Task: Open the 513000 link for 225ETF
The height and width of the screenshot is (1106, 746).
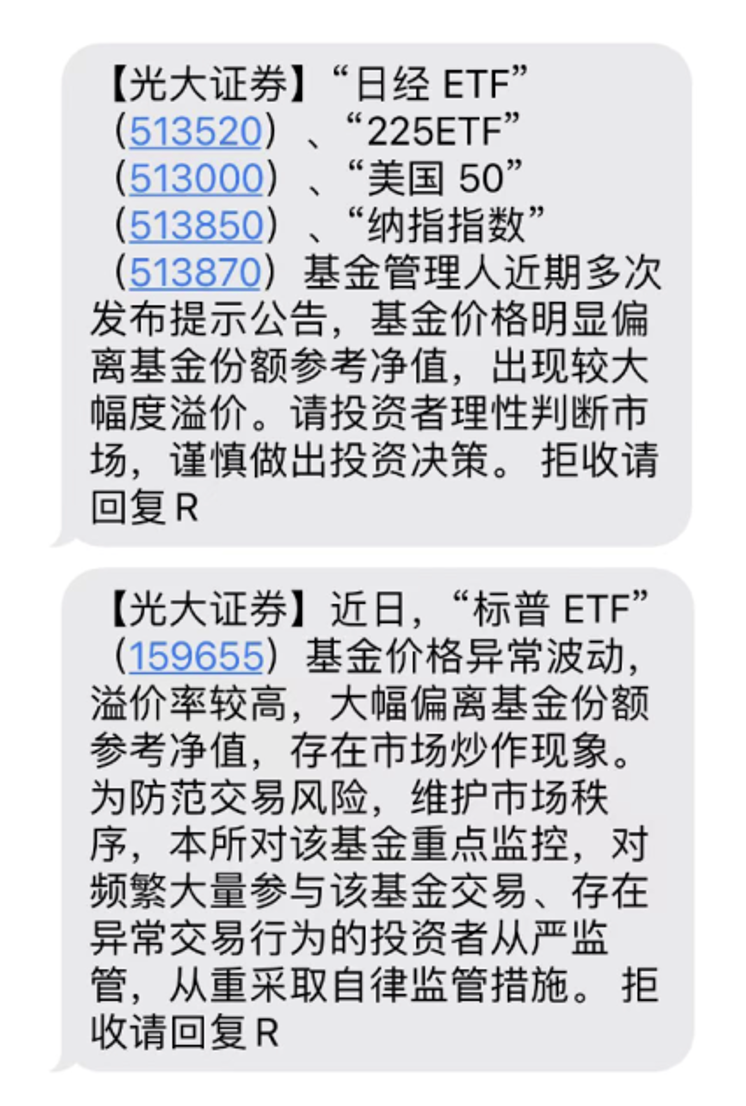Action: pos(196,179)
